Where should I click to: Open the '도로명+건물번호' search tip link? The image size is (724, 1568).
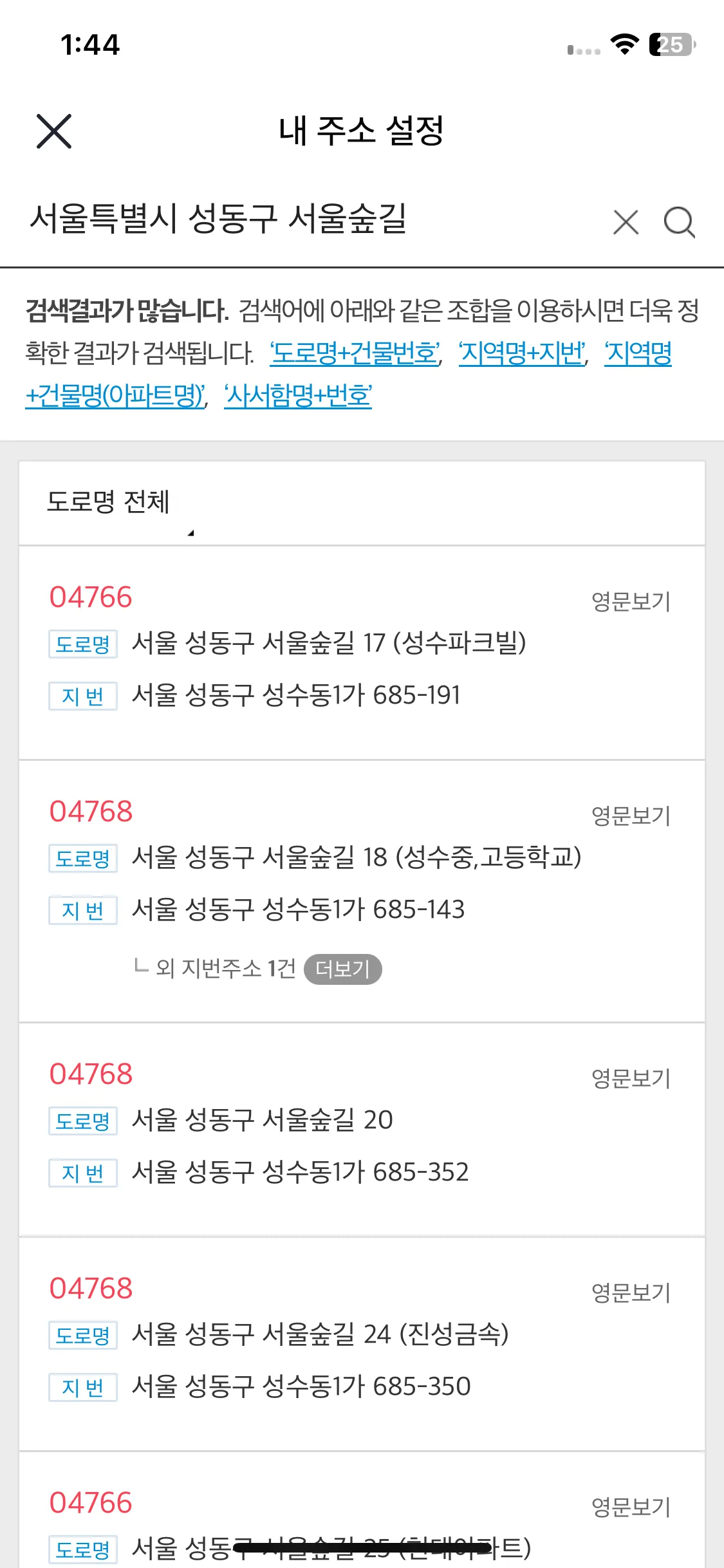click(x=355, y=353)
